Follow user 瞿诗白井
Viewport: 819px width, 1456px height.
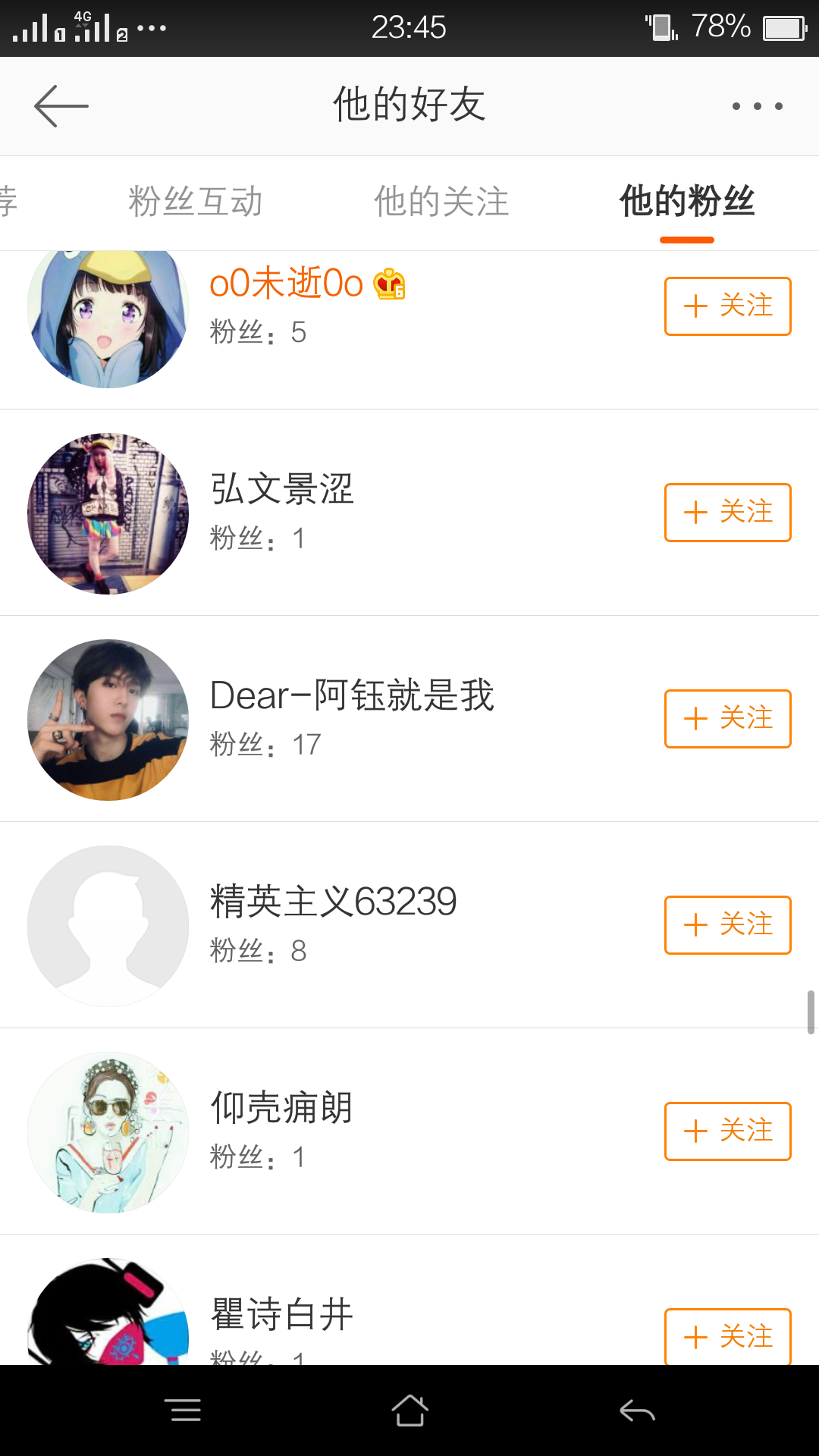pos(727,1336)
